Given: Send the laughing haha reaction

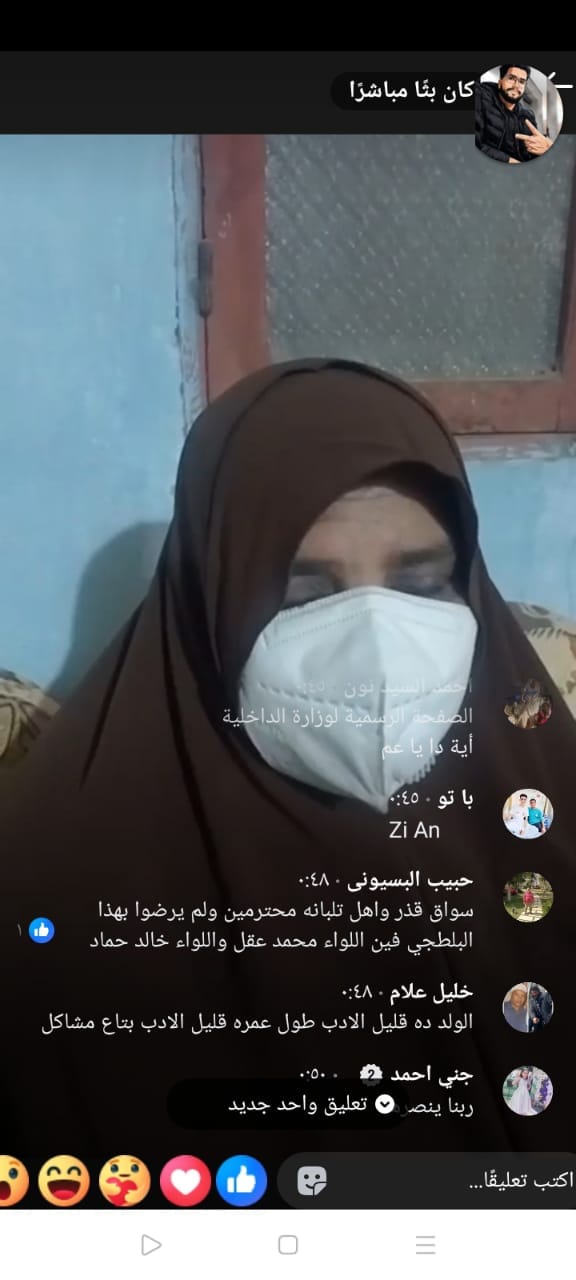Looking at the screenshot, I should pos(64,1181).
